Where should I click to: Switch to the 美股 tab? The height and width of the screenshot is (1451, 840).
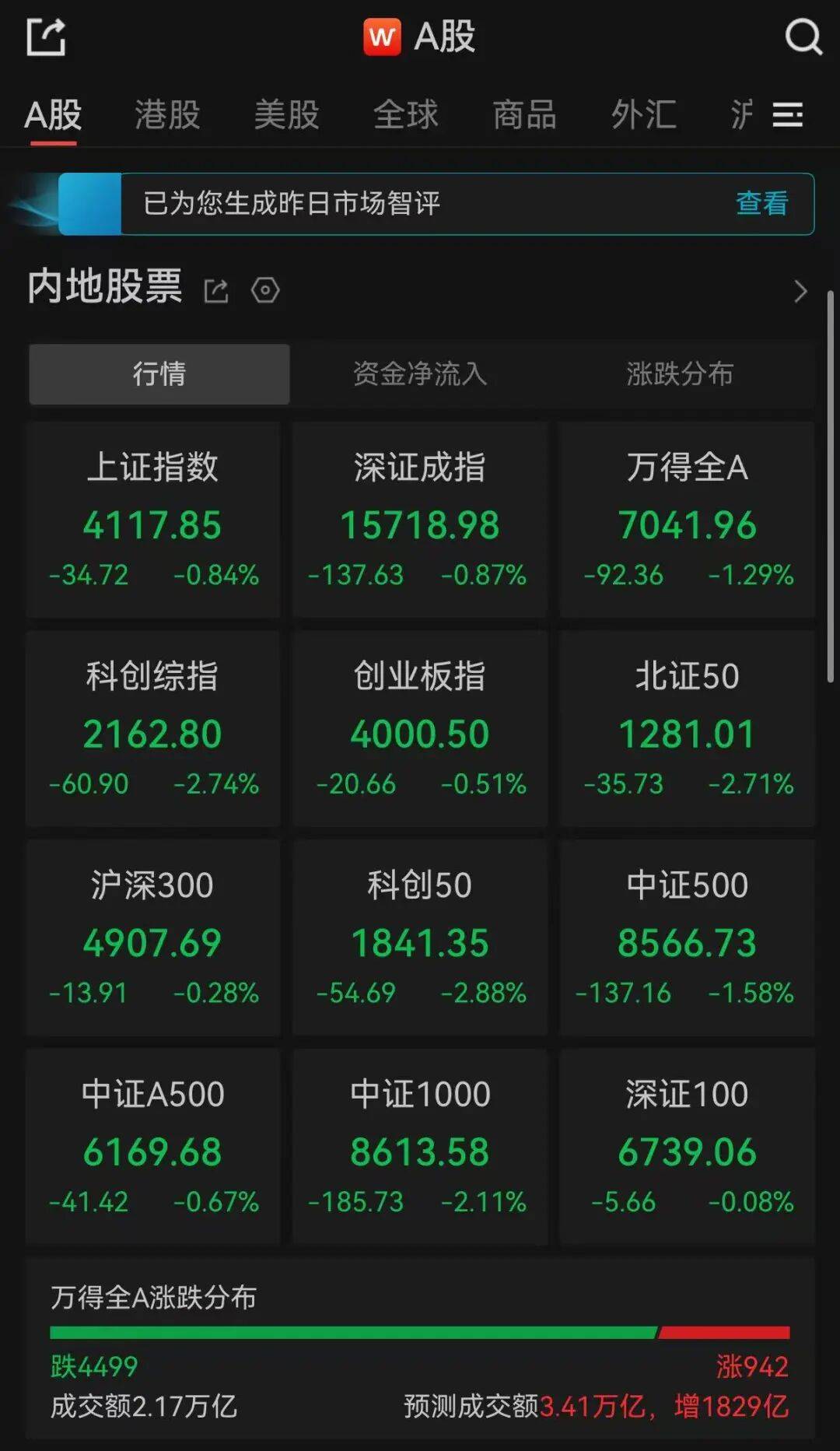[286, 114]
